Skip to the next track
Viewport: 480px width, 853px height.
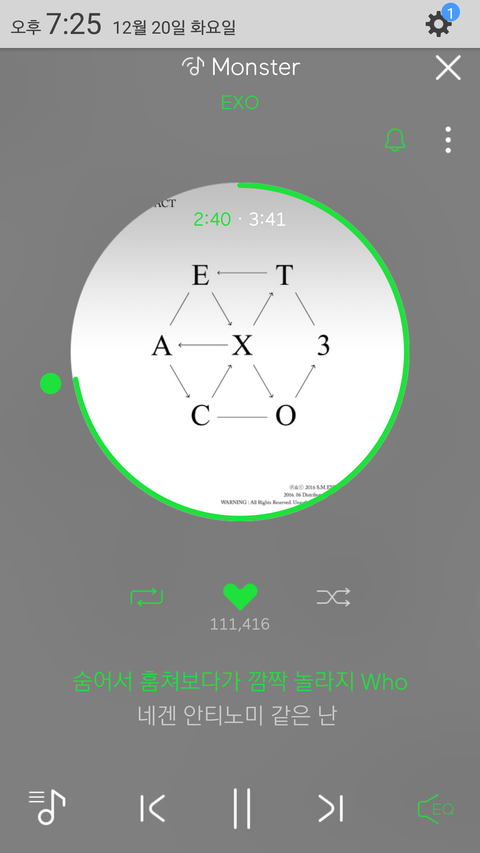click(x=331, y=808)
